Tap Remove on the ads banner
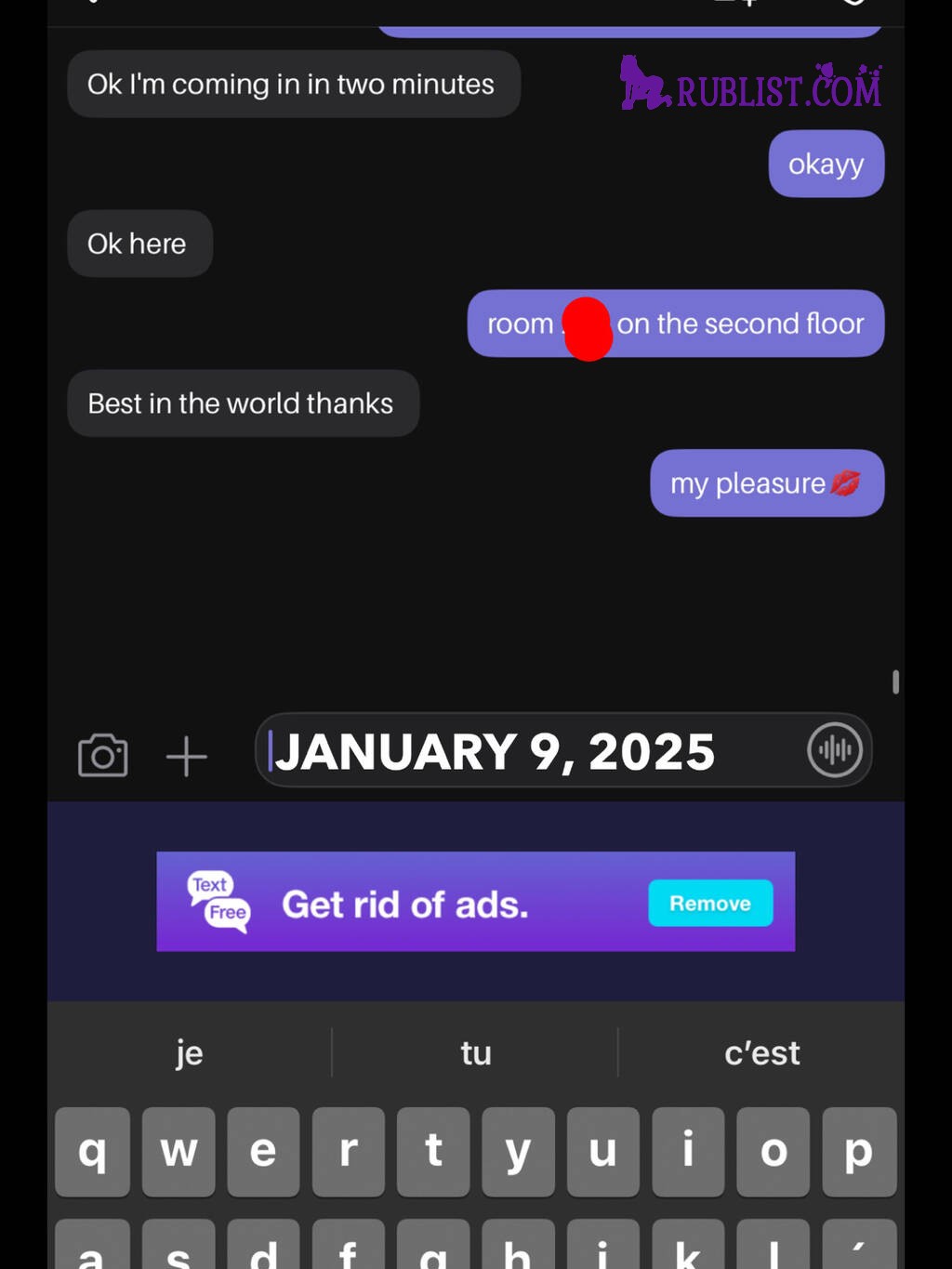952x1269 pixels. (710, 903)
